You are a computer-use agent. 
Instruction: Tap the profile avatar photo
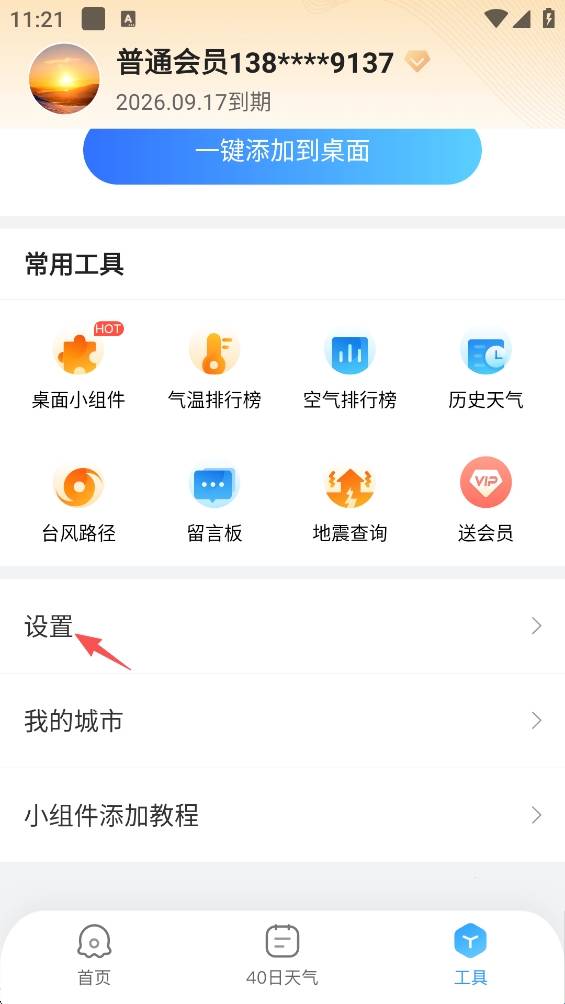(64, 79)
